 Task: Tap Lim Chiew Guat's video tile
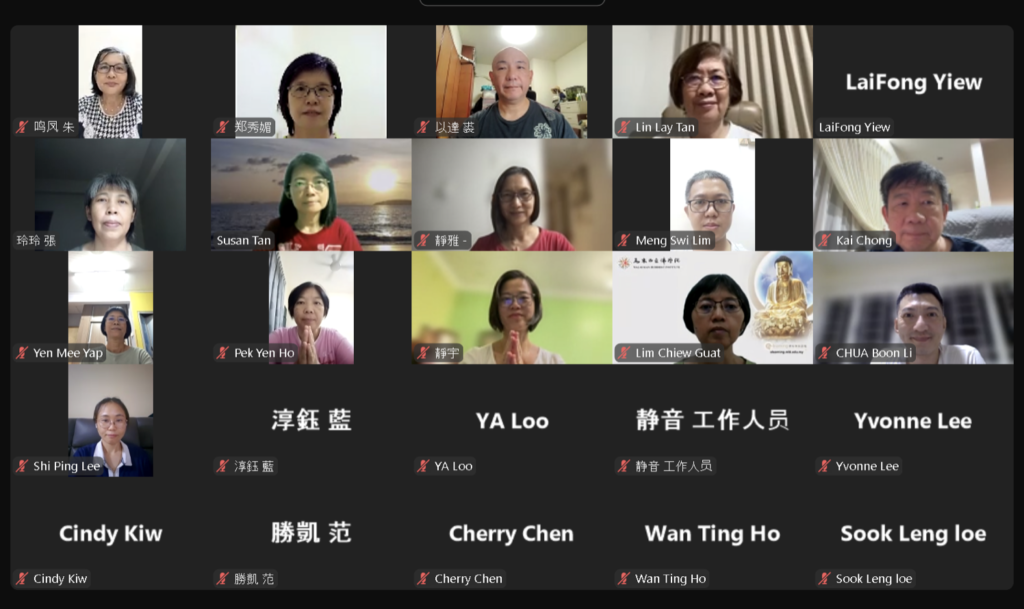pos(712,307)
